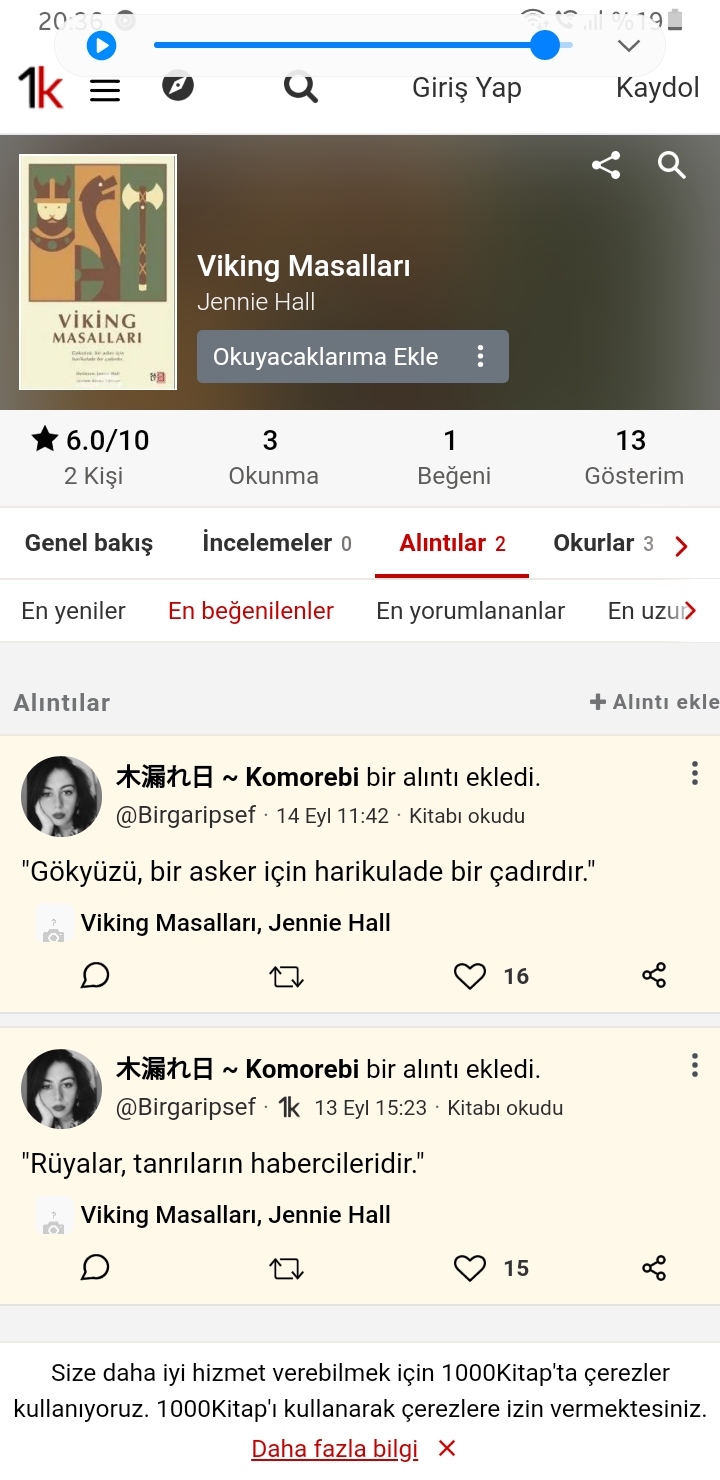Screen dimensions: 720x1480
Task: Switch to the Genel bakış tab
Action: coord(89,544)
